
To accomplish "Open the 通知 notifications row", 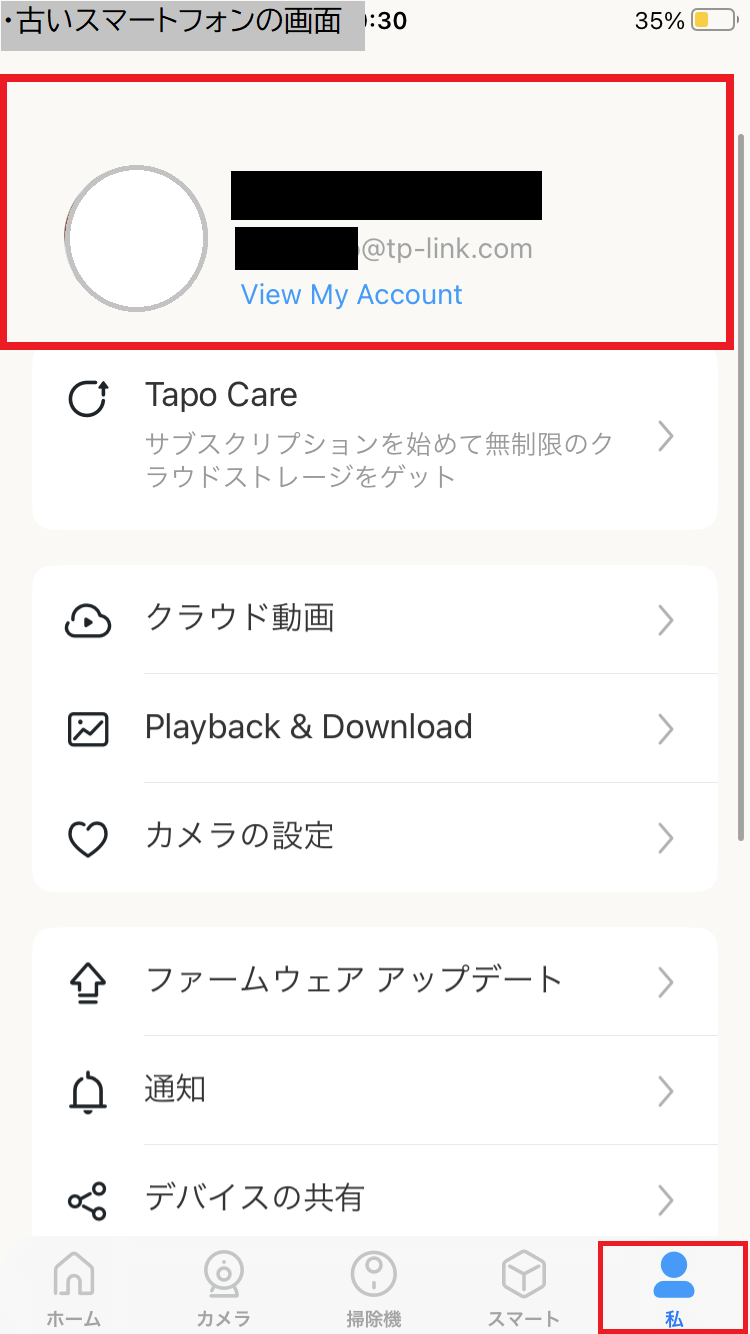I will (x=375, y=1090).
